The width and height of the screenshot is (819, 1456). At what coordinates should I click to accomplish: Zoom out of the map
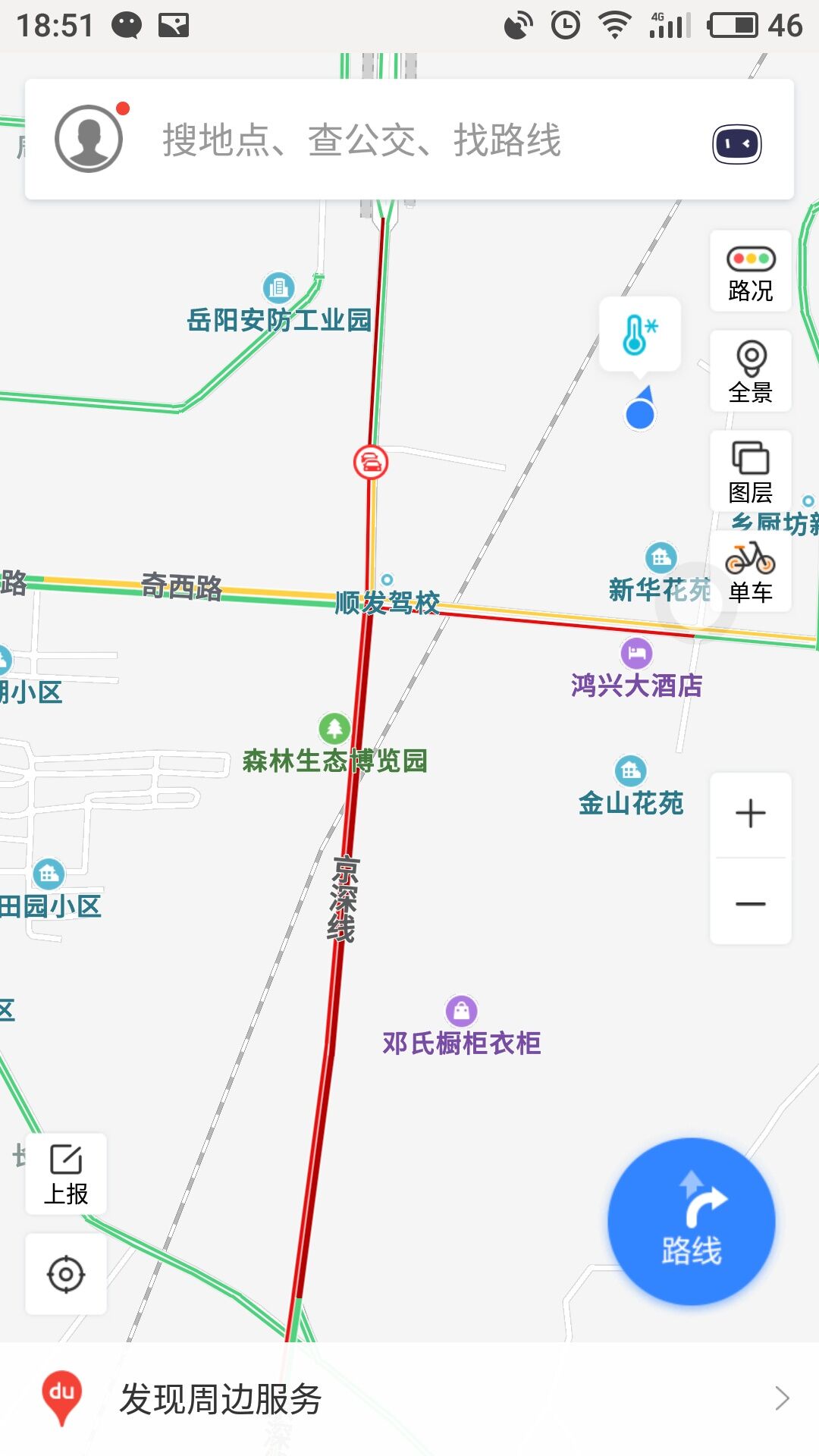point(750,903)
